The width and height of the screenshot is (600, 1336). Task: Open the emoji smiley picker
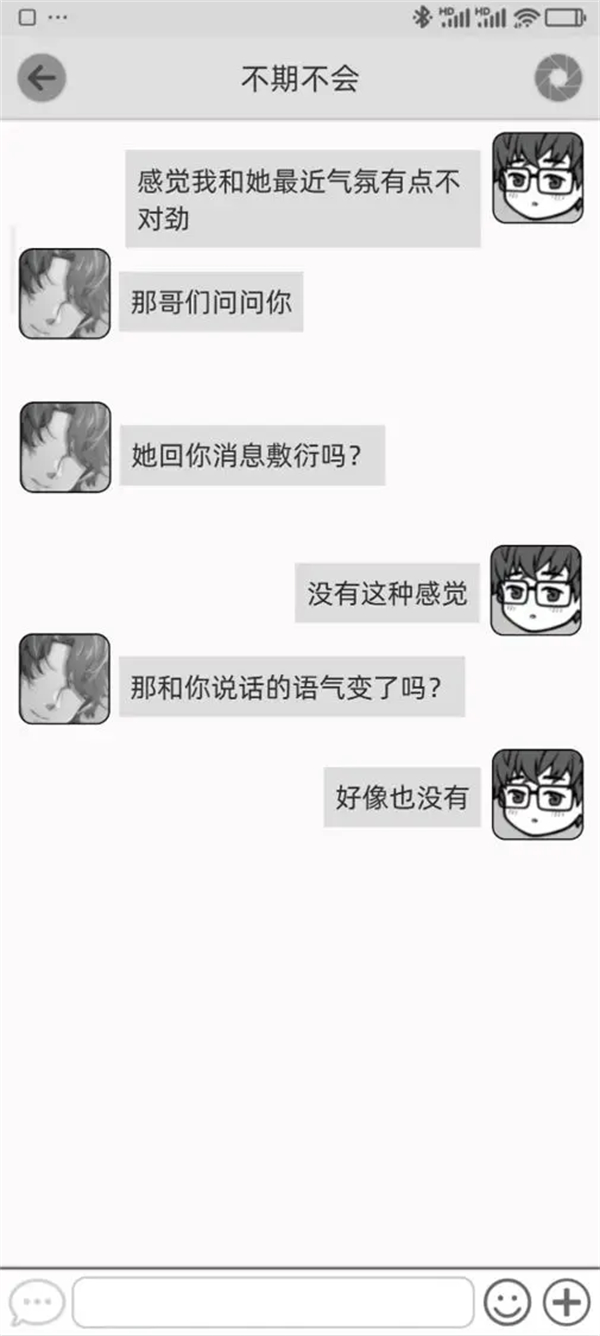[507, 1302]
